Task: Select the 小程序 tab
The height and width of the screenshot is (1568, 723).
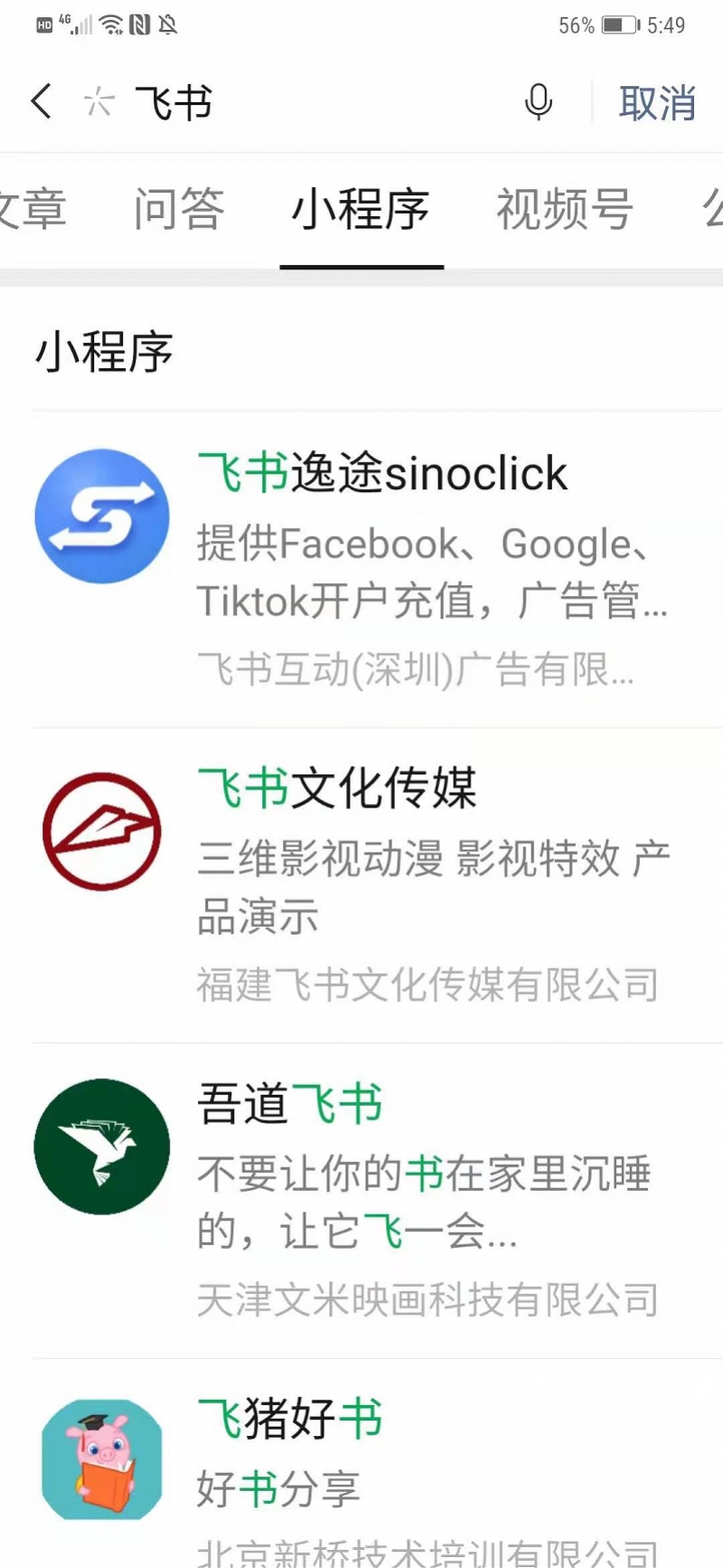Action: click(x=361, y=210)
